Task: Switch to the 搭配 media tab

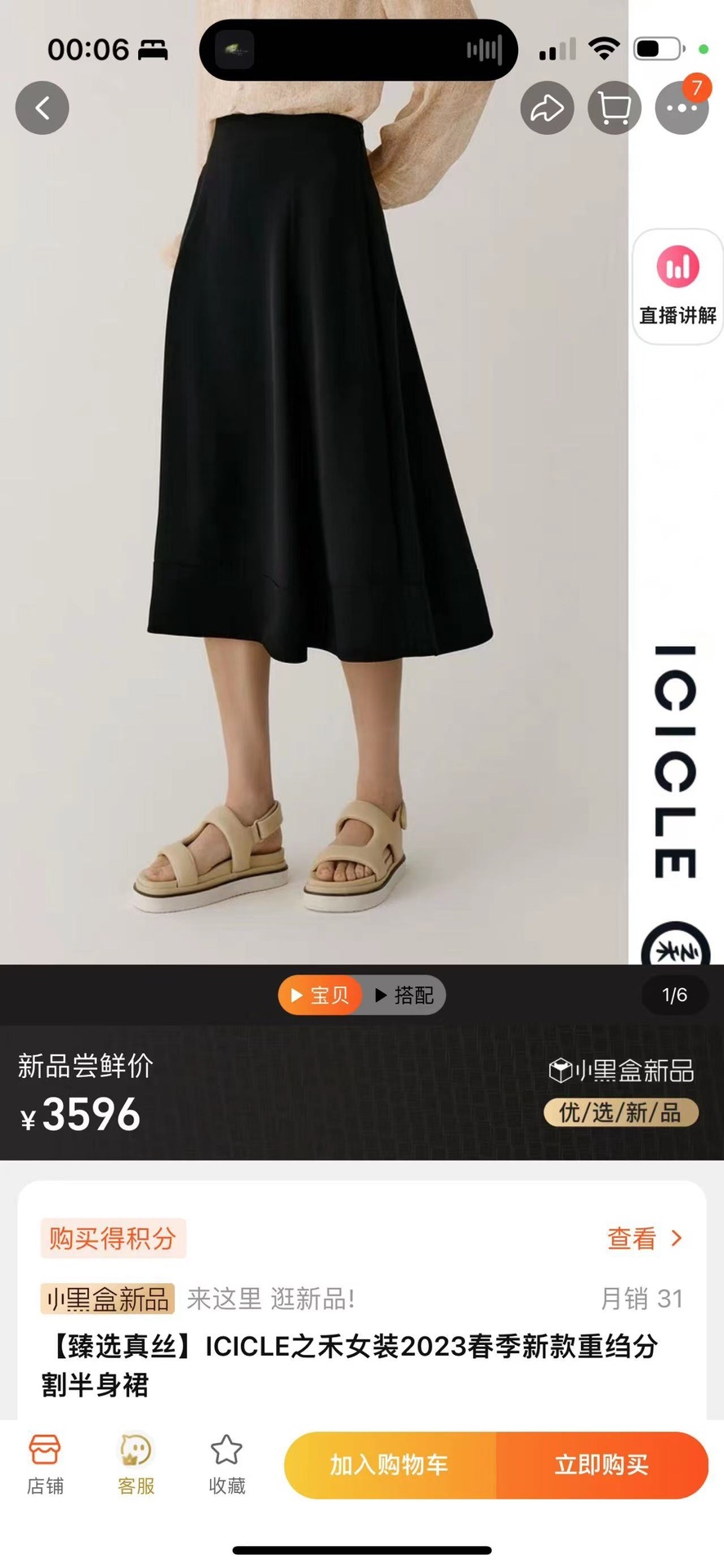Action: click(x=404, y=995)
